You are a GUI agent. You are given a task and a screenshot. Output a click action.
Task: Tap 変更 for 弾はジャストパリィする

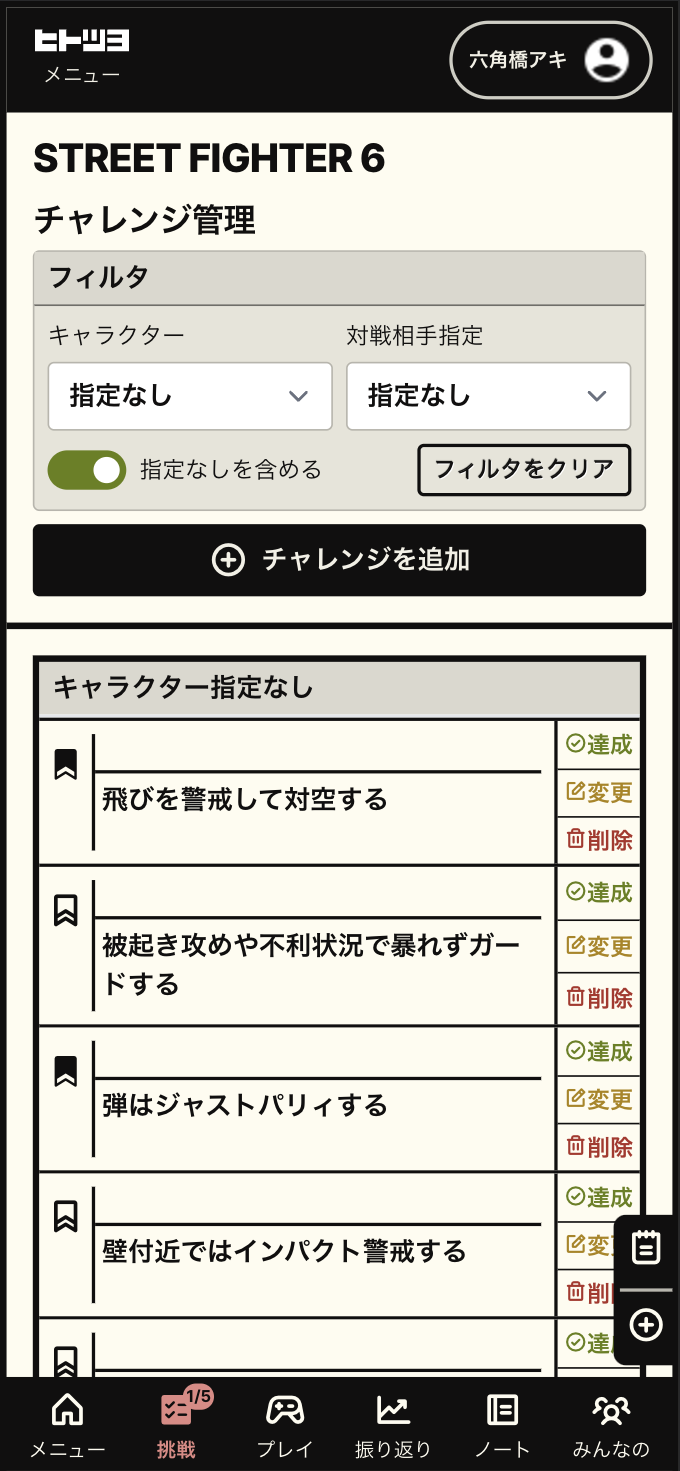pos(598,1099)
